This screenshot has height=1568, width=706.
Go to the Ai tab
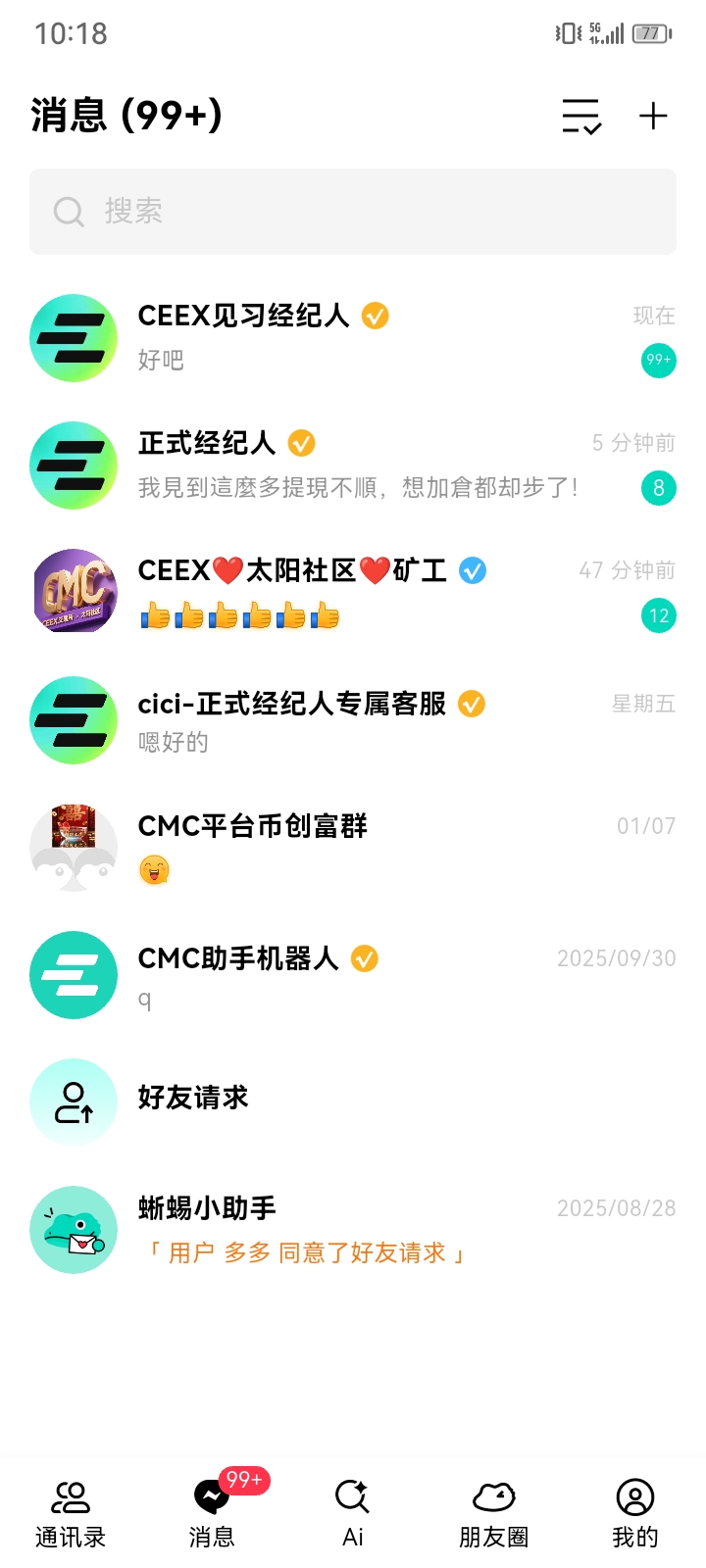[x=353, y=1514]
